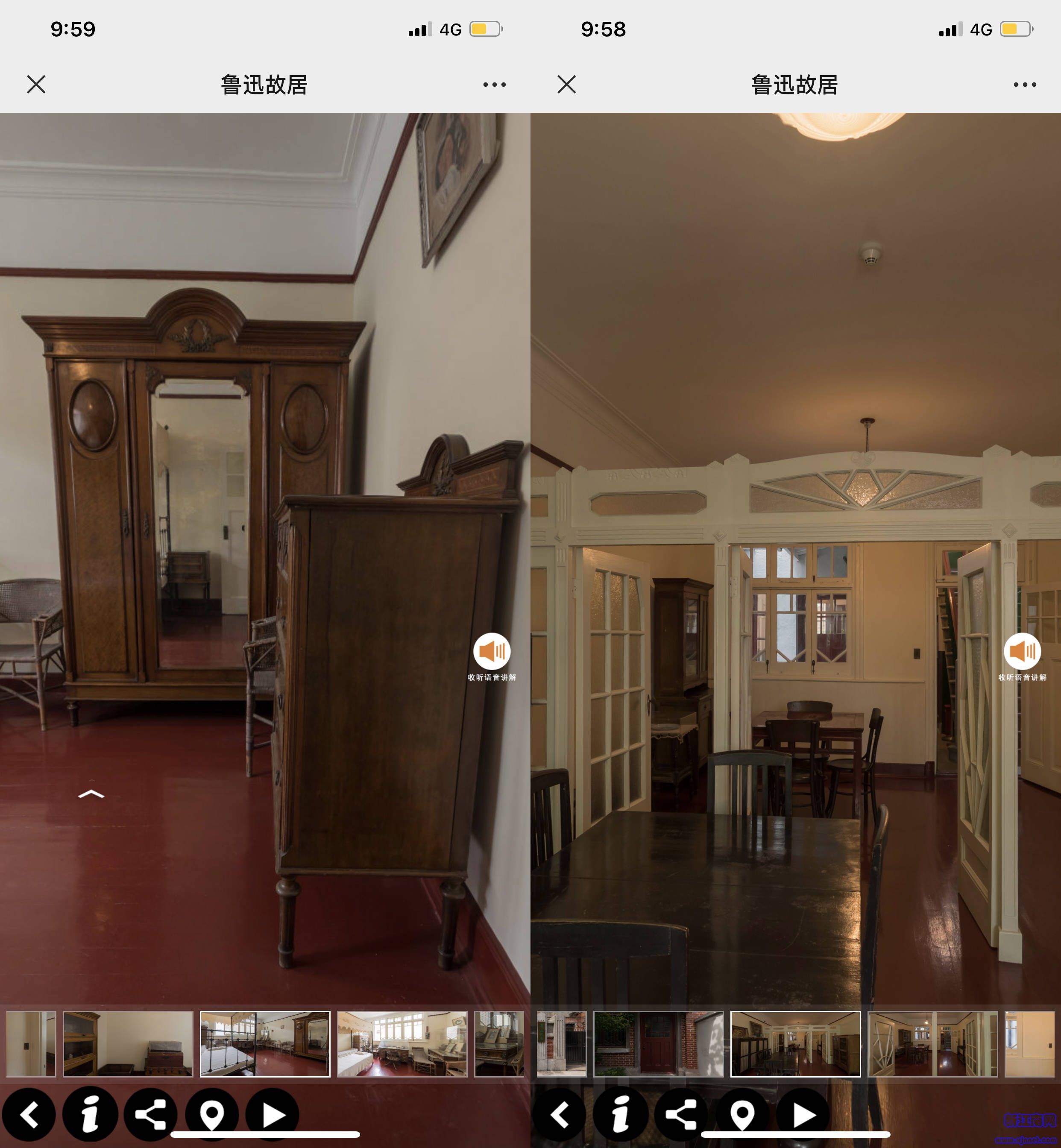This screenshot has height=1148, width=1061.
Task: Open the bookcase and trunk room thumbnail
Action: (128, 1044)
